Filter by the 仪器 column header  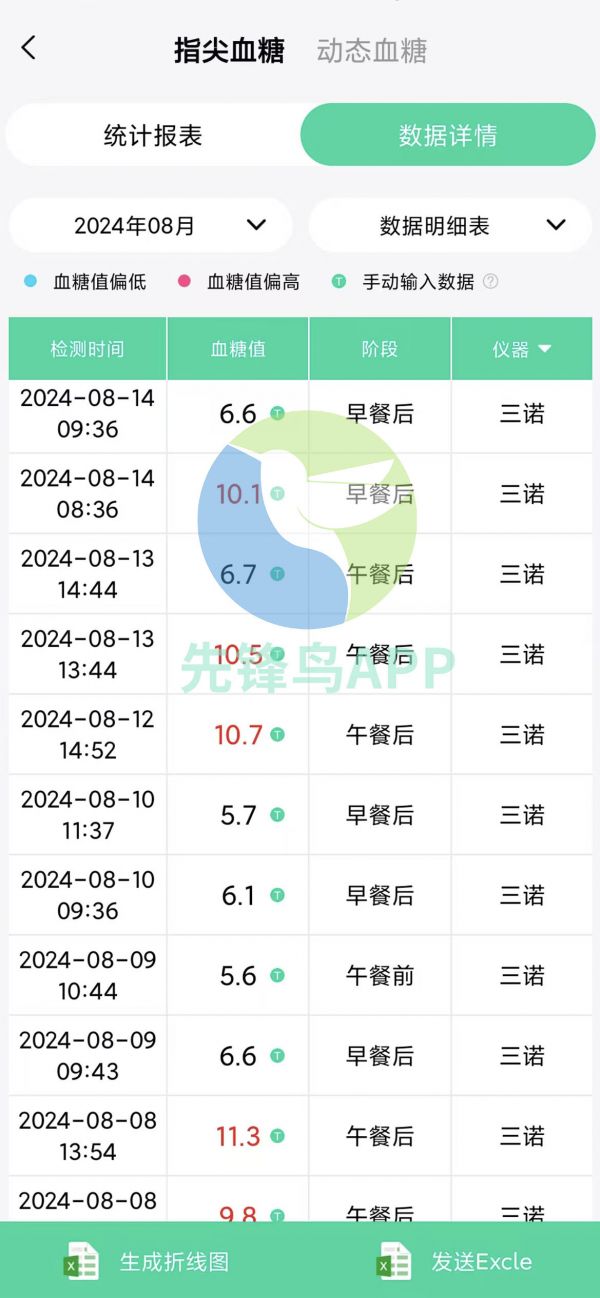(521, 349)
